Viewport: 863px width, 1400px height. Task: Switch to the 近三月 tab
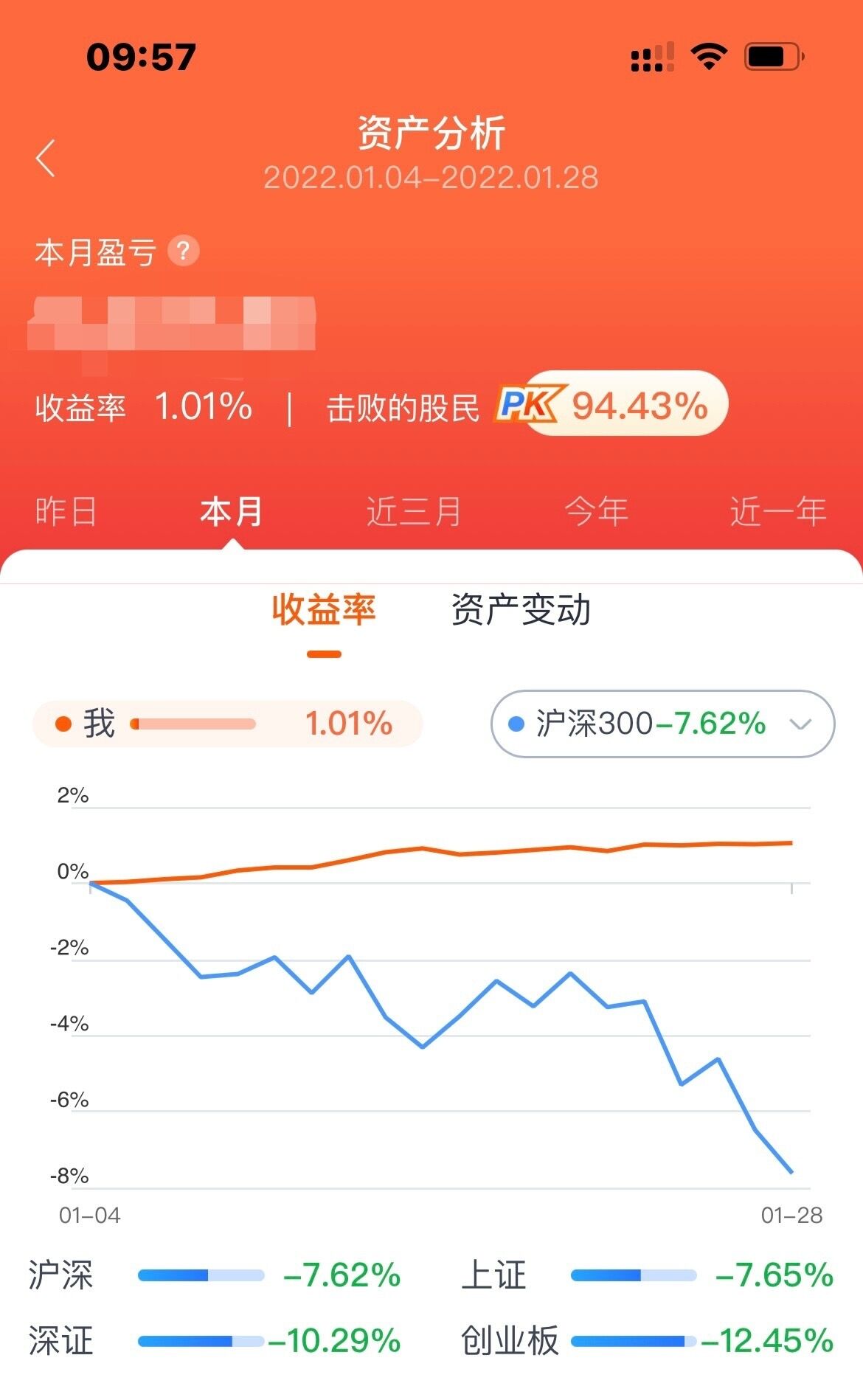click(x=414, y=511)
